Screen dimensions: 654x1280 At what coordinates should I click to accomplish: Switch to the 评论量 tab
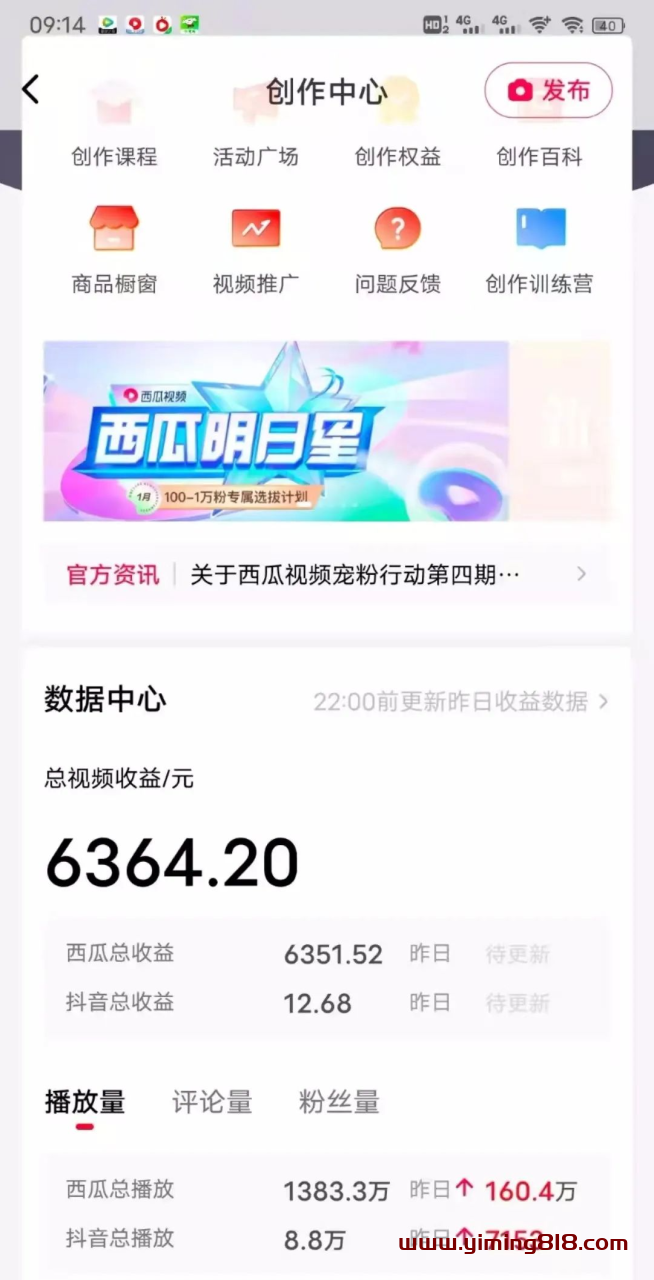coord(212,1102)
